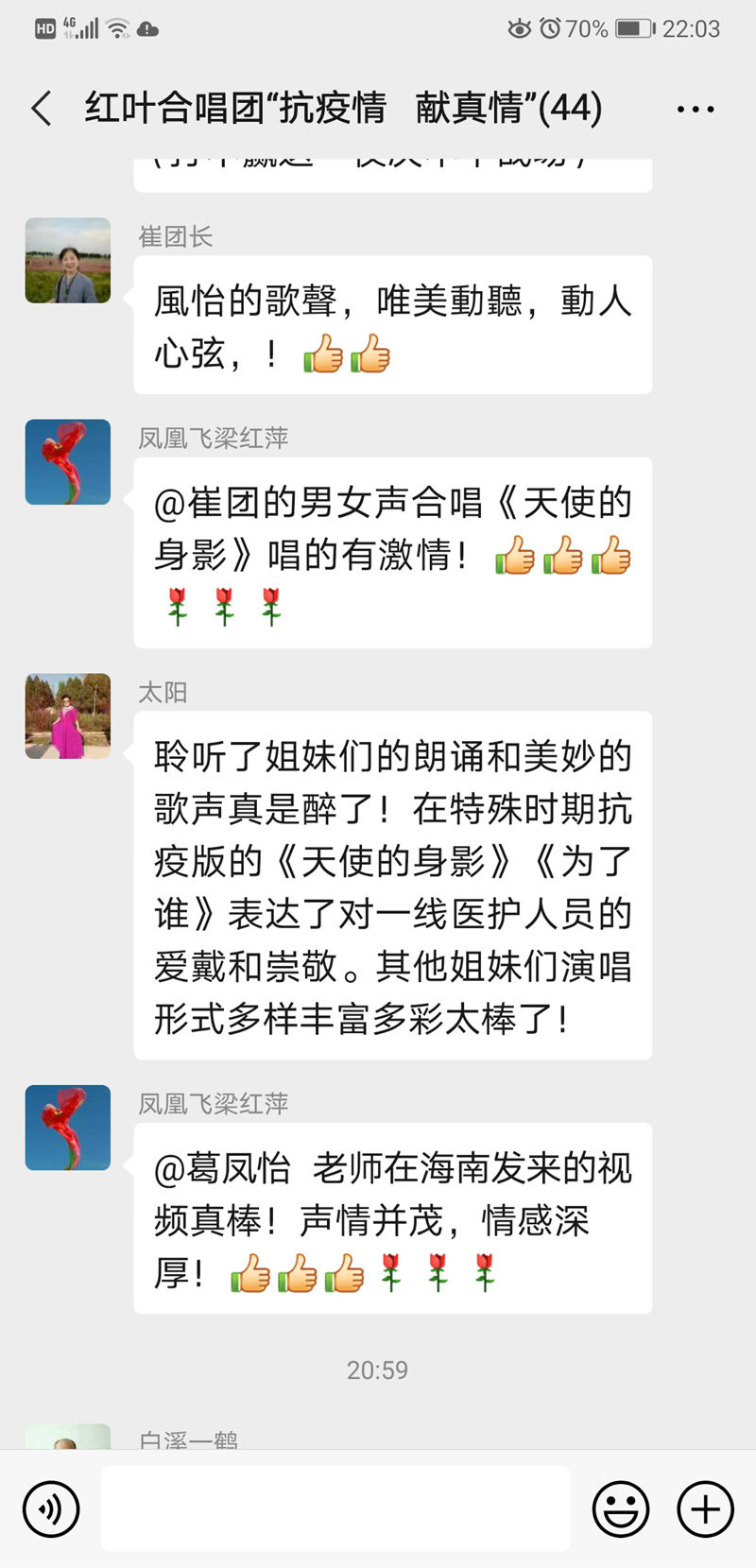Open 凤凰飞梁红萍's avatar beside 天使的身影 message
The height and width of the screenshot is (1568, 756).
(x=68, y=462)
